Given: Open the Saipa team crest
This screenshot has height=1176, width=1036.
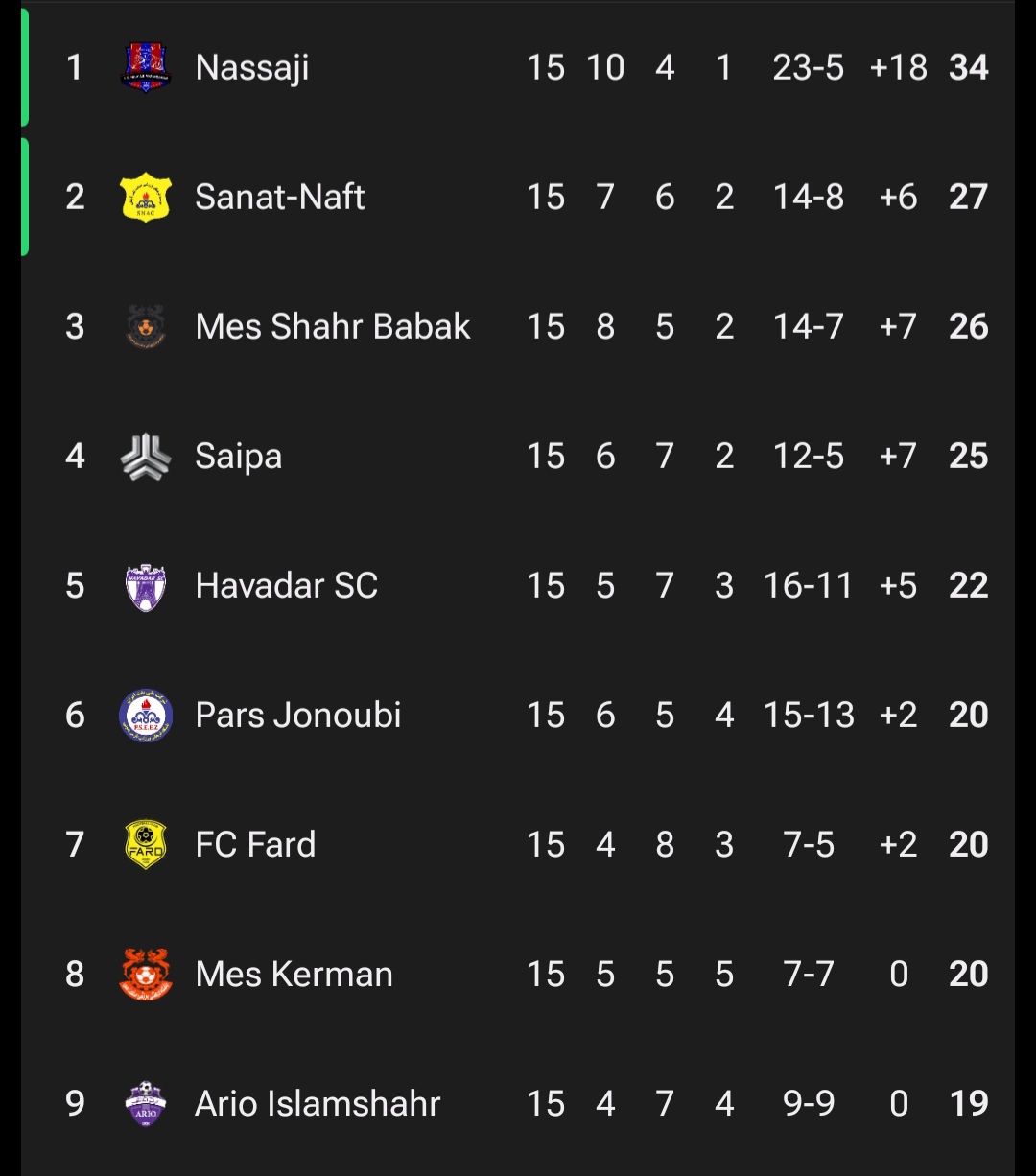Looking at the screenshot, I should 145,456.
